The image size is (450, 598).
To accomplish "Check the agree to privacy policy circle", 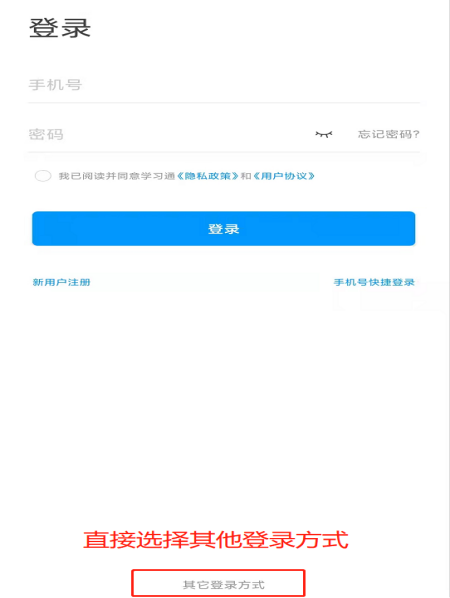I will (x=43, y=176).
